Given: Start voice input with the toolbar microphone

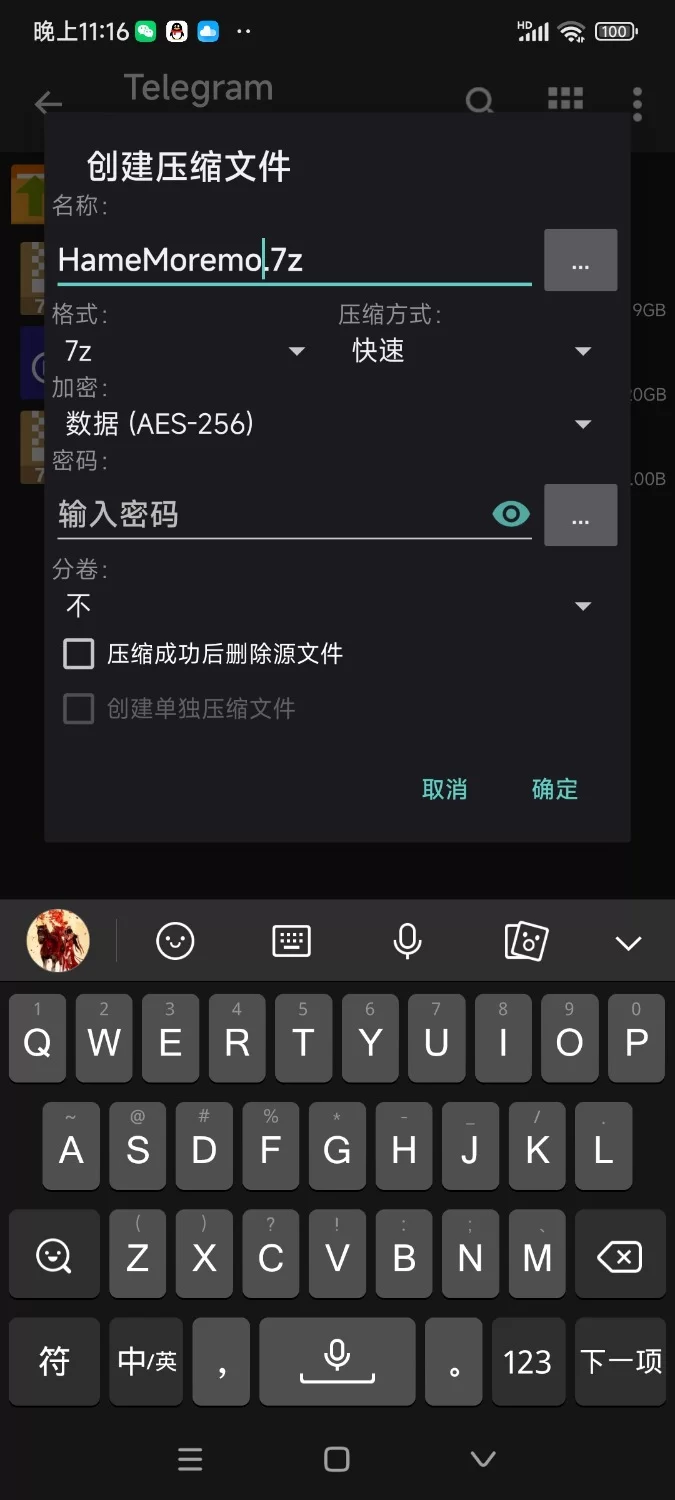Looking at the screenshot, I should (x=407, y=941).
